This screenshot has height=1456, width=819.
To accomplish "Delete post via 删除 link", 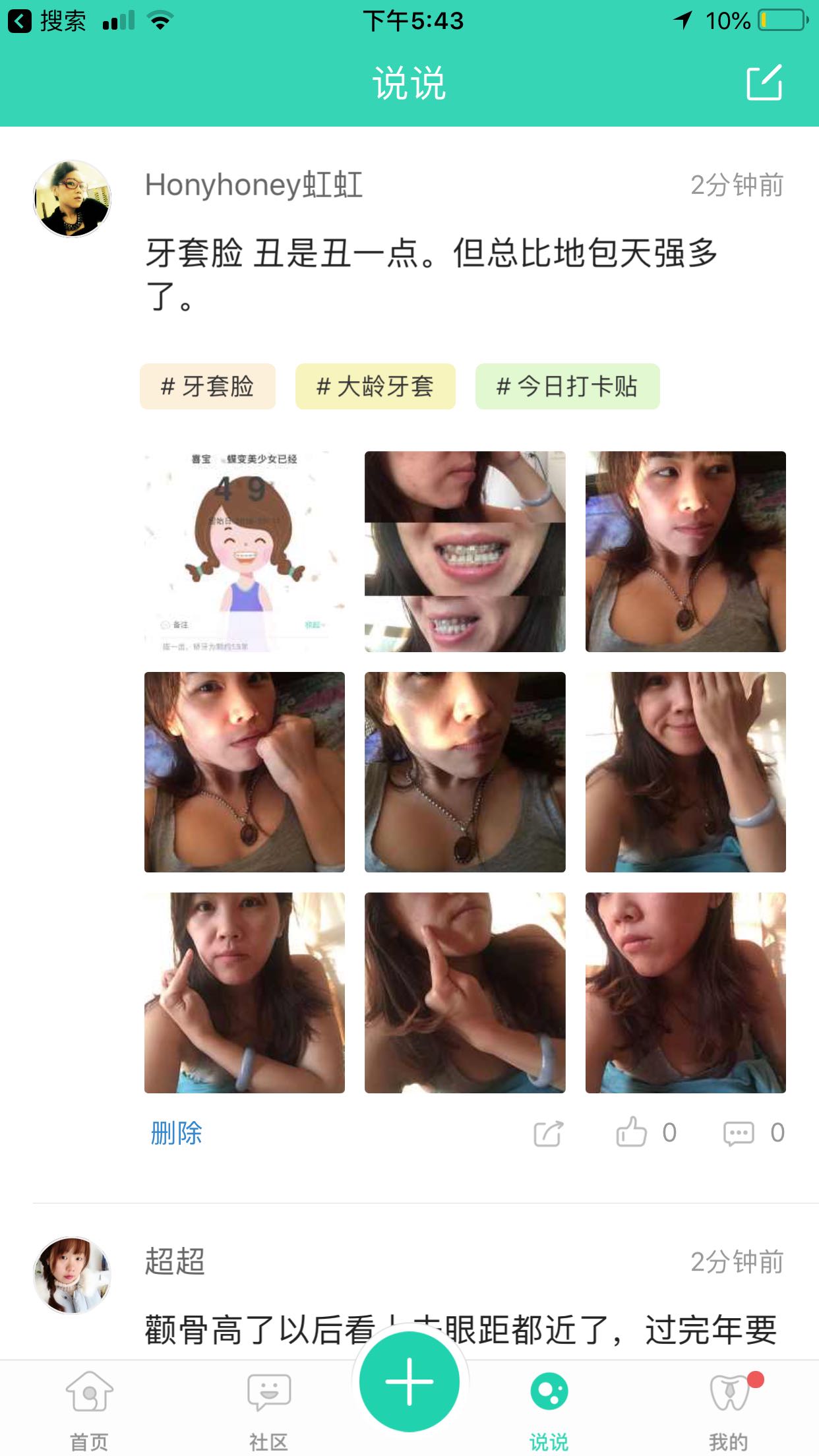I will [x=176, y=1133].
